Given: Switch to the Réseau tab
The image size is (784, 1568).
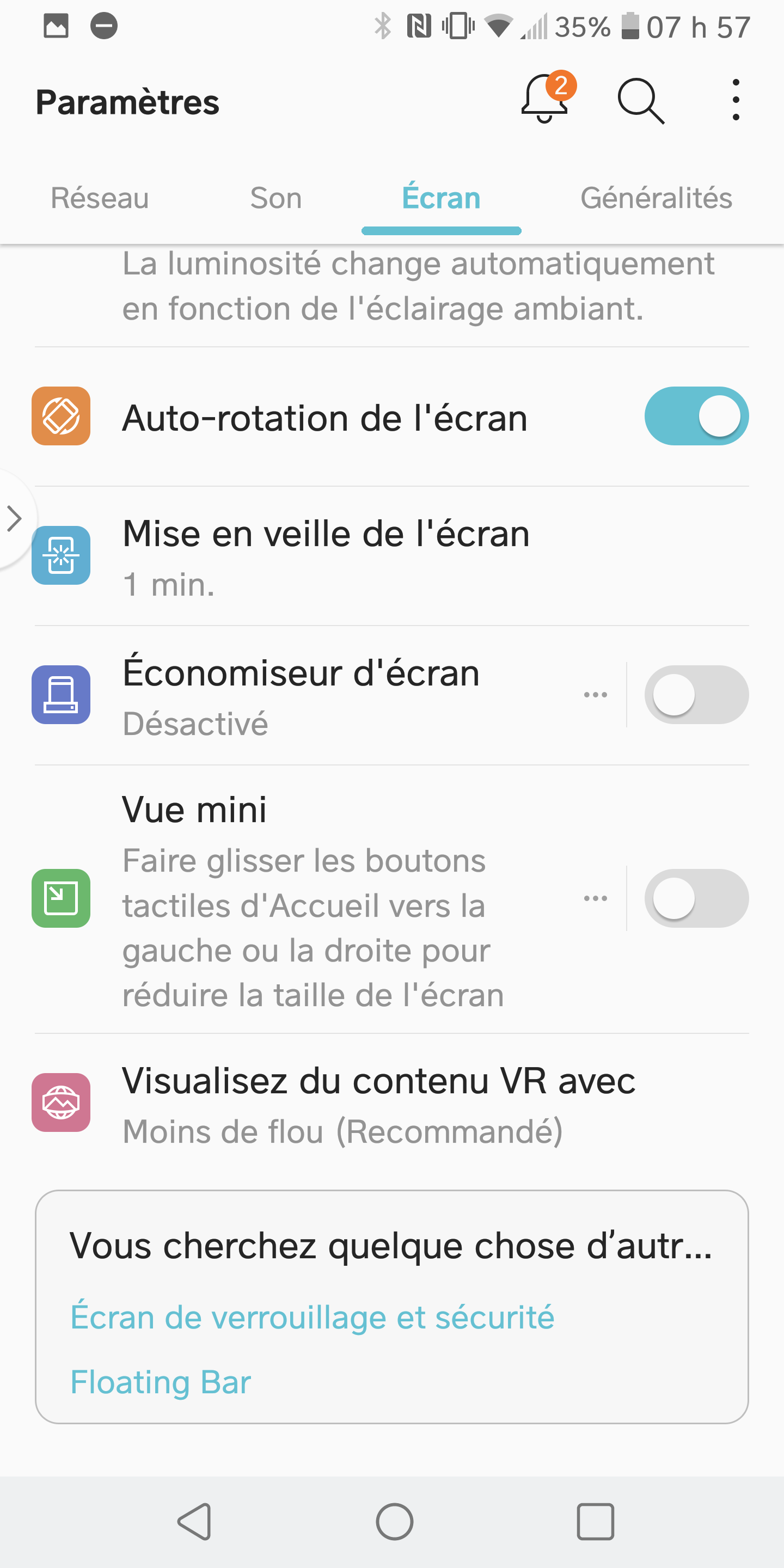Looking at the screenshot, I should pos(100,198).
